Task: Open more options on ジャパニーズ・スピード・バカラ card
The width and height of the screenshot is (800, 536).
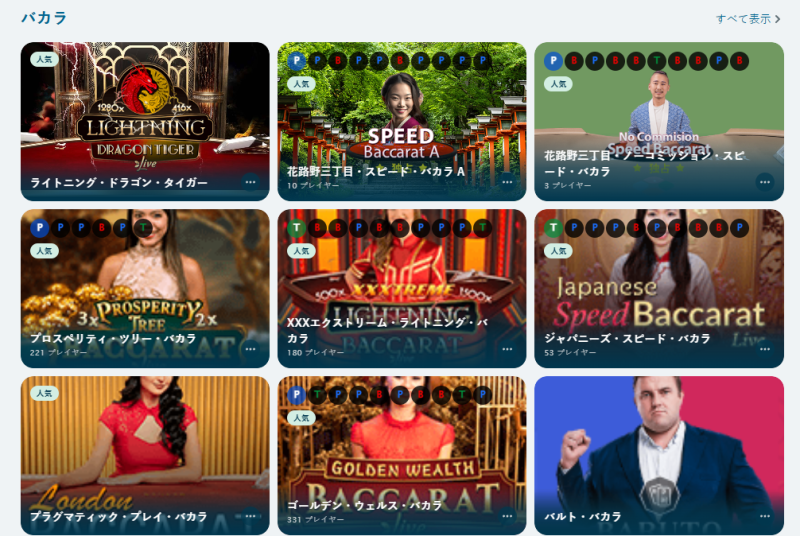Action: pyautogui.click(x=764, y=349)
